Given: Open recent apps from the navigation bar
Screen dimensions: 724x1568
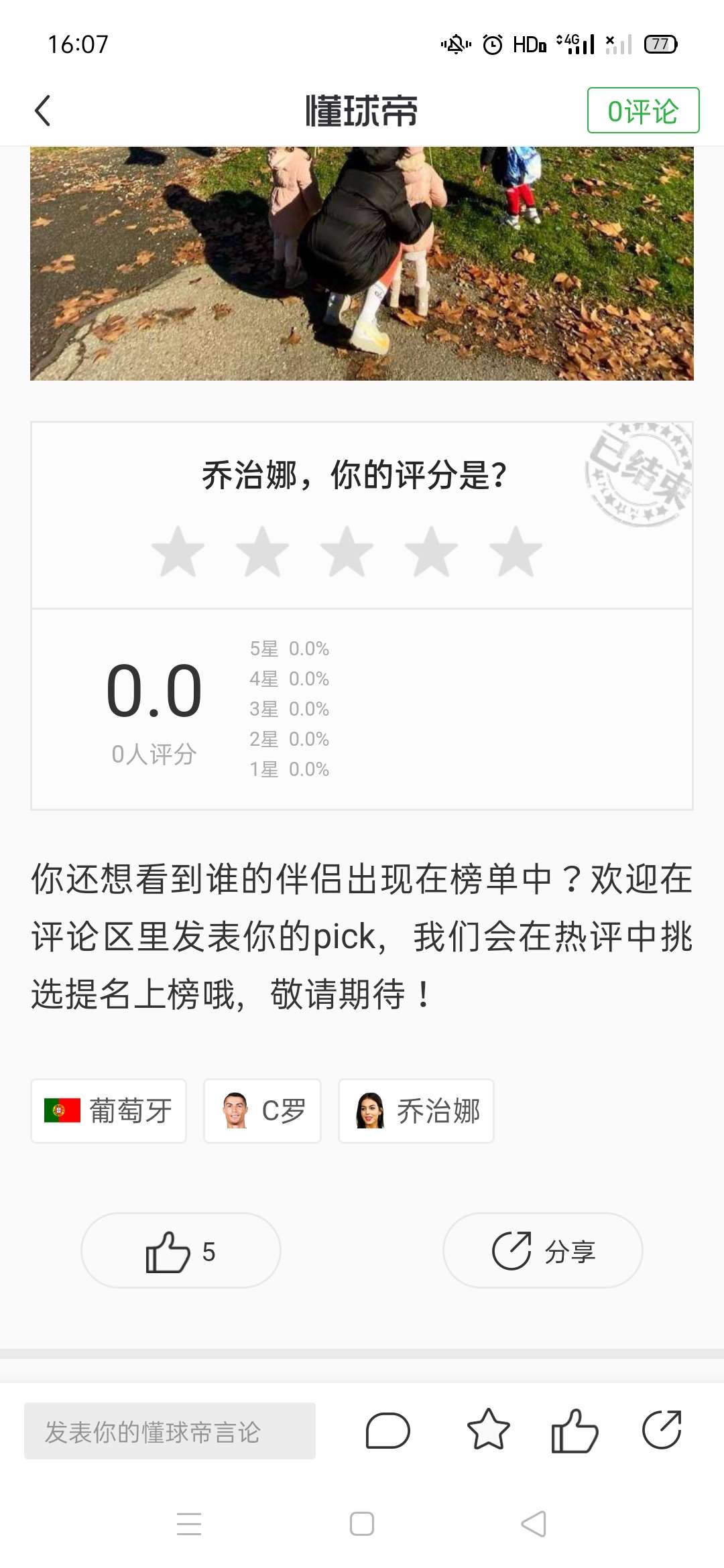Looking at the screenshot, I should pos(189,1524).
